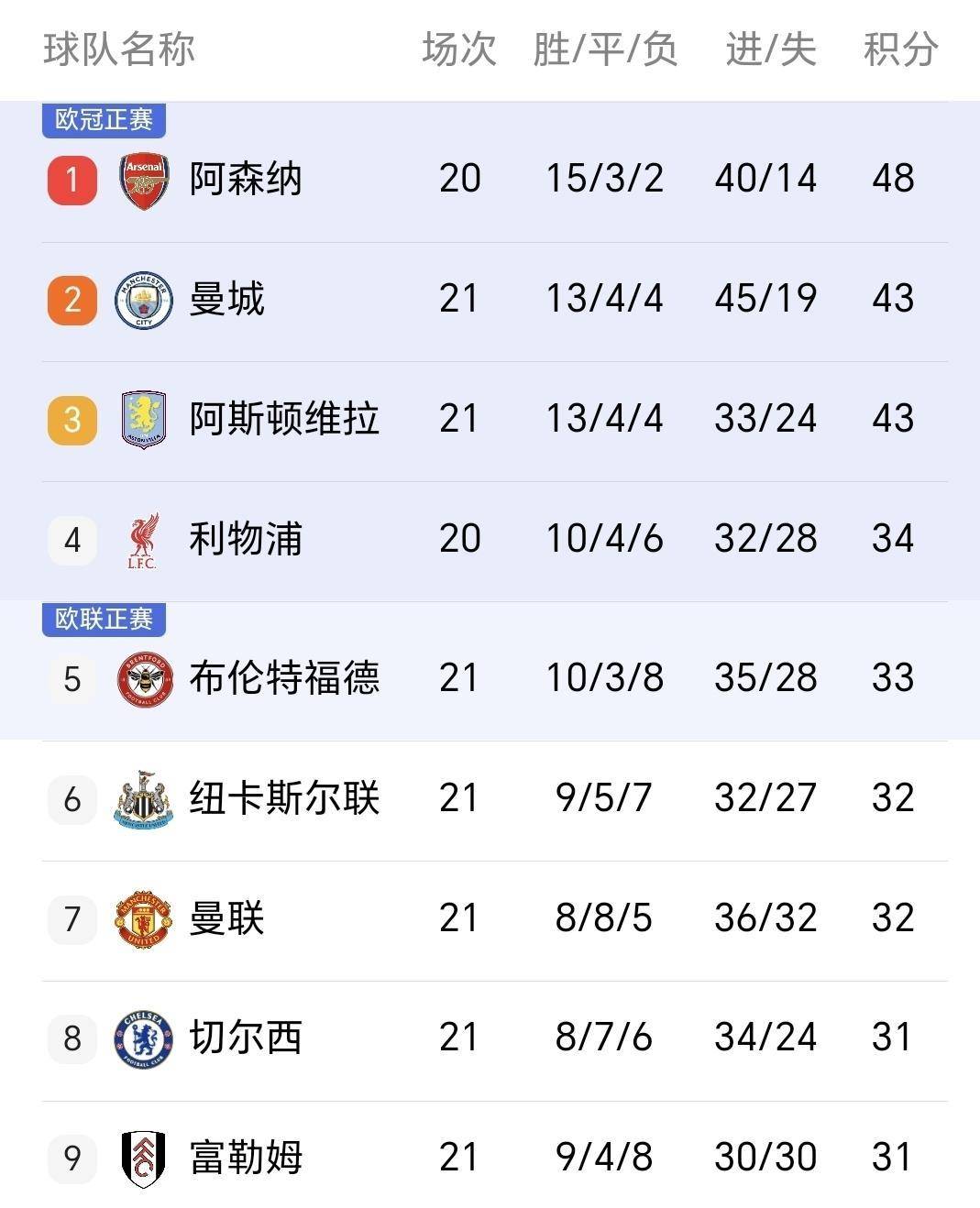980x1208 pixels.
Task: Select the red rank 1 badge
Action: (x=72, y=179)
